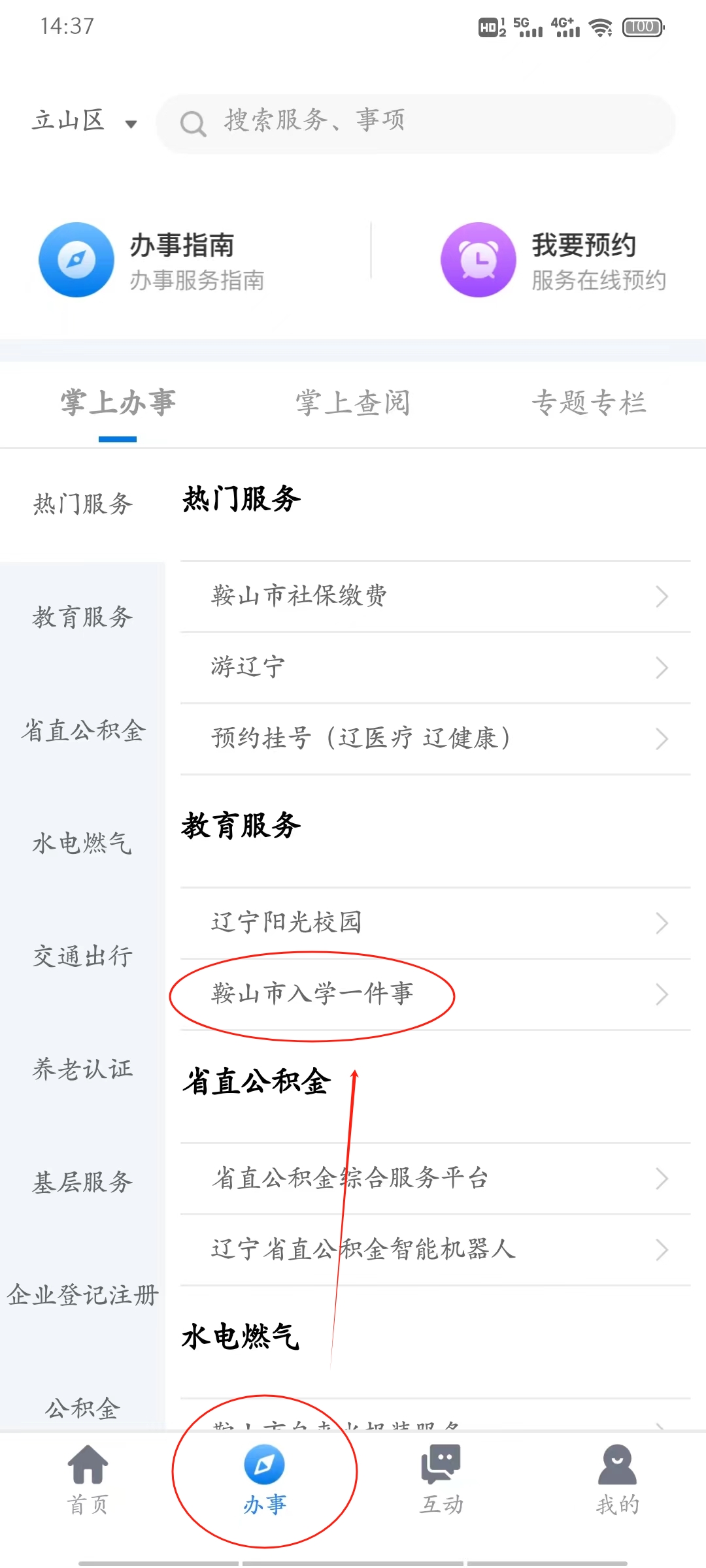Select 省直公积金 in the side category list
This screenshot has height=1568, width=706.
tap(82, 730)
